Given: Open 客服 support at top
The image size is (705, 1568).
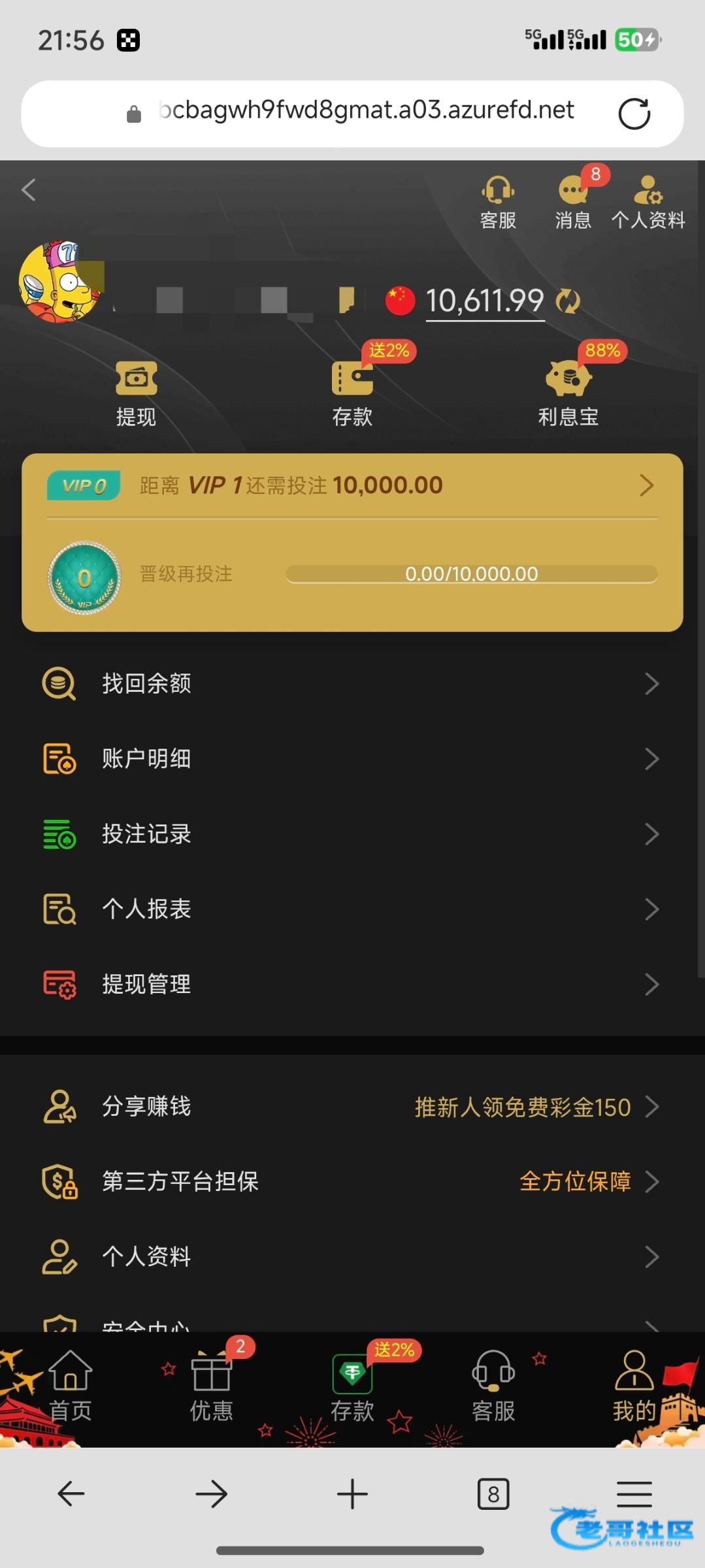Looking at the screenshot, I should 498,202.
